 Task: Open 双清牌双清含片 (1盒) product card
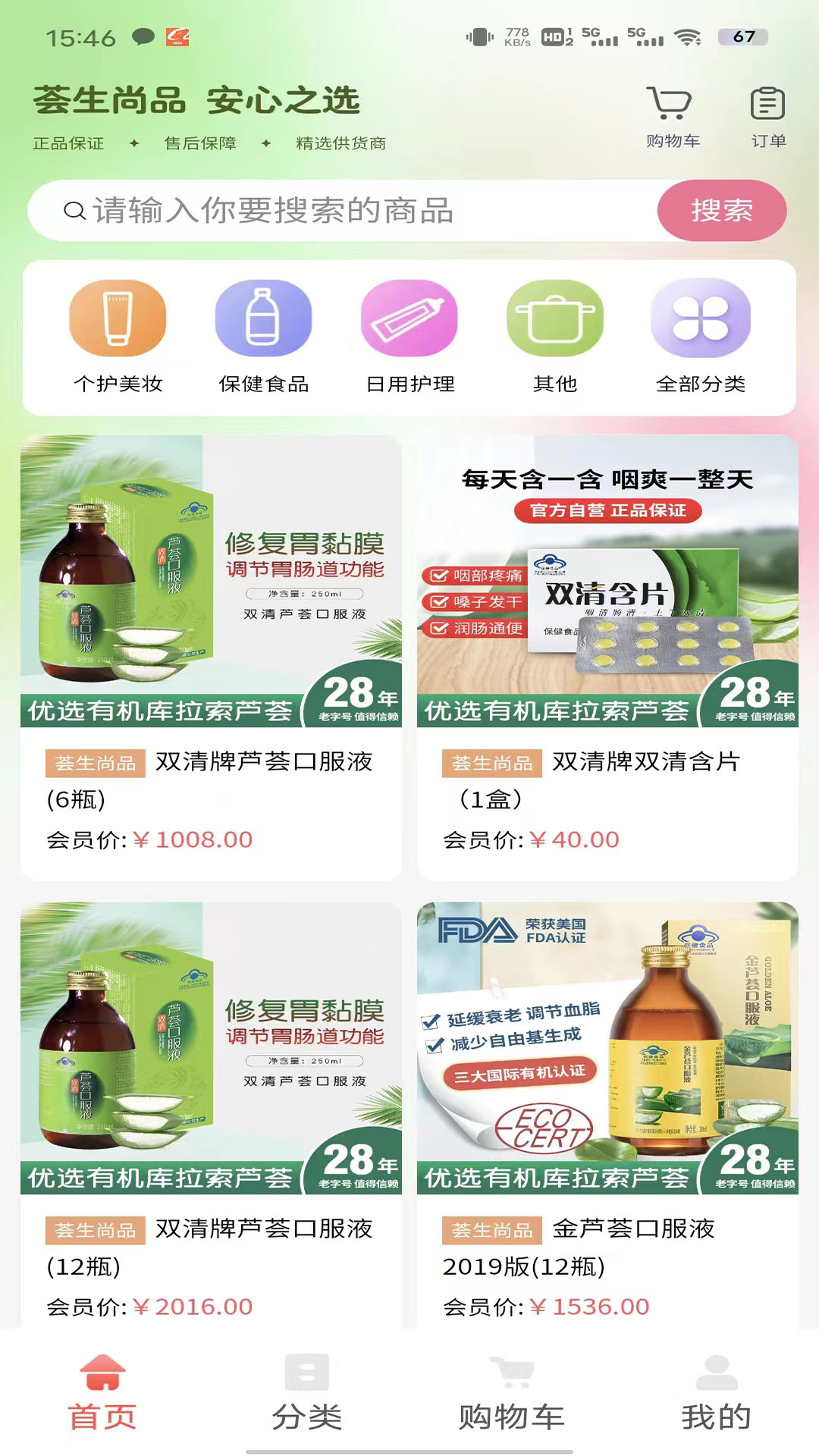click(607, 657)
